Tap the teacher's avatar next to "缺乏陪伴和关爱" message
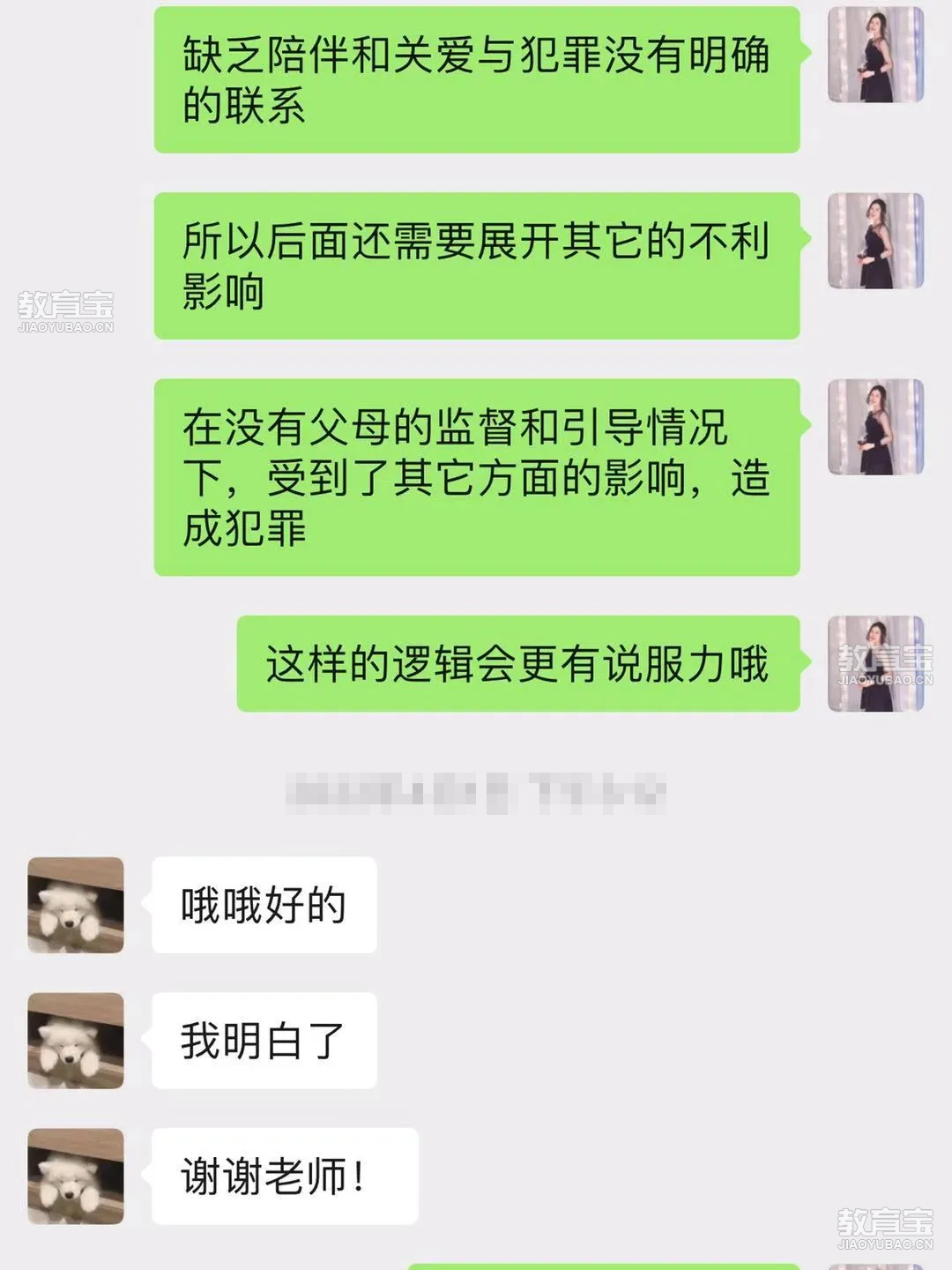 (875, 55)
